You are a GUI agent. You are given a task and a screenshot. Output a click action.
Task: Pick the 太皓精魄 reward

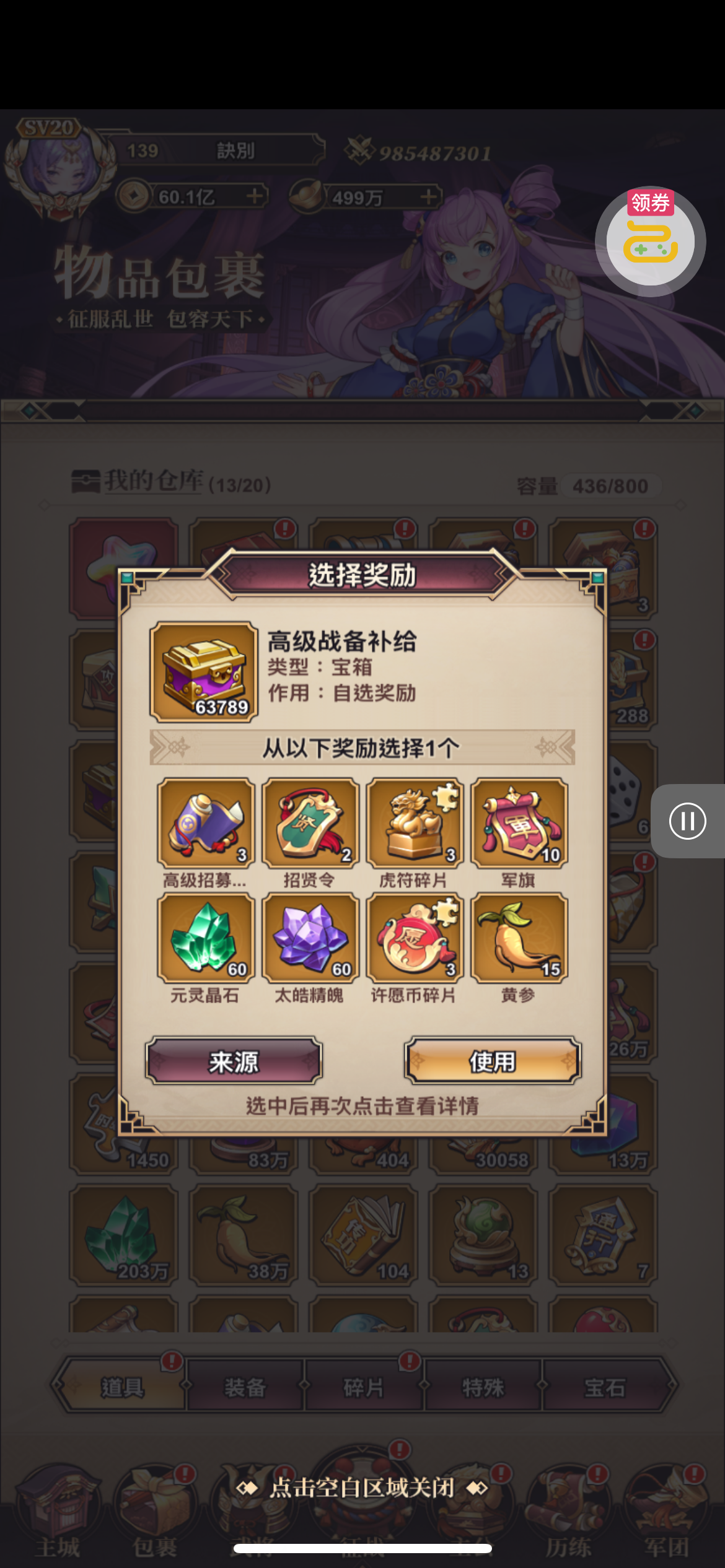click(x=310, y=938)
